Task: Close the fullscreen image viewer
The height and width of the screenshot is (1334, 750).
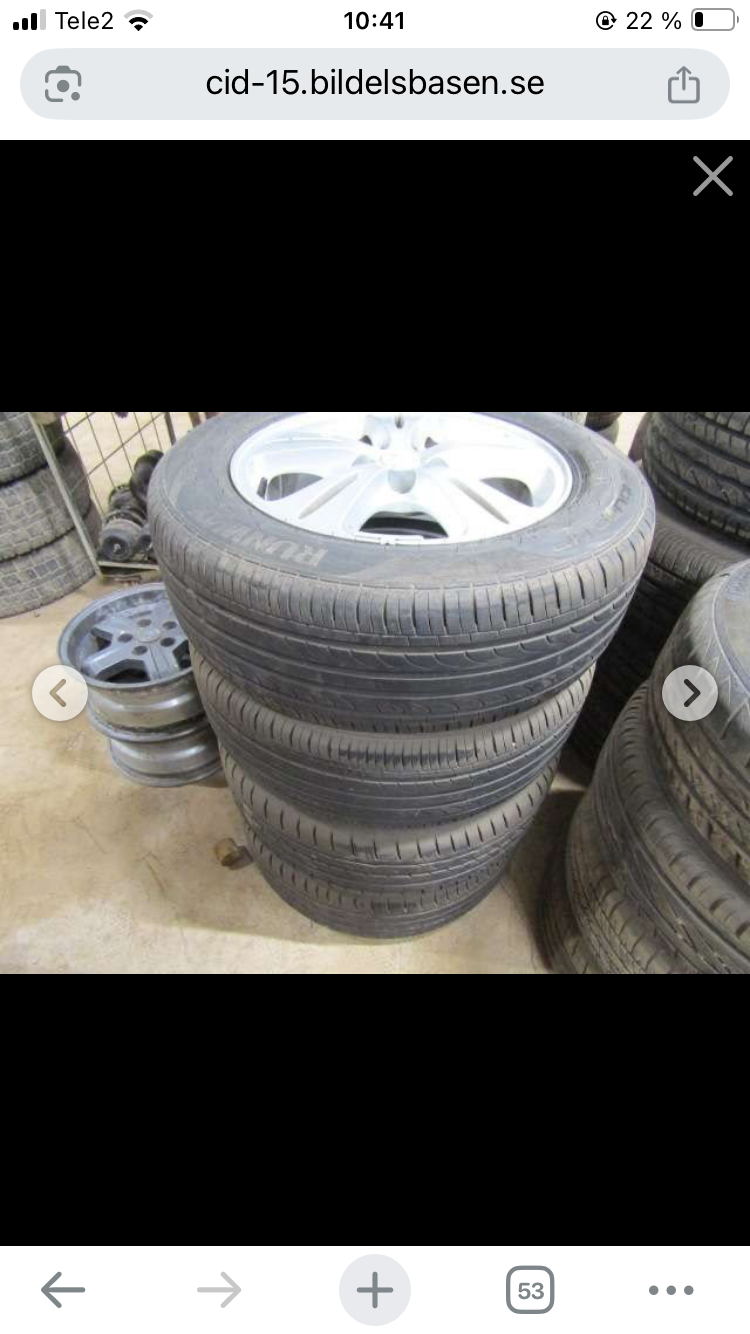Action: pos(713,176)
